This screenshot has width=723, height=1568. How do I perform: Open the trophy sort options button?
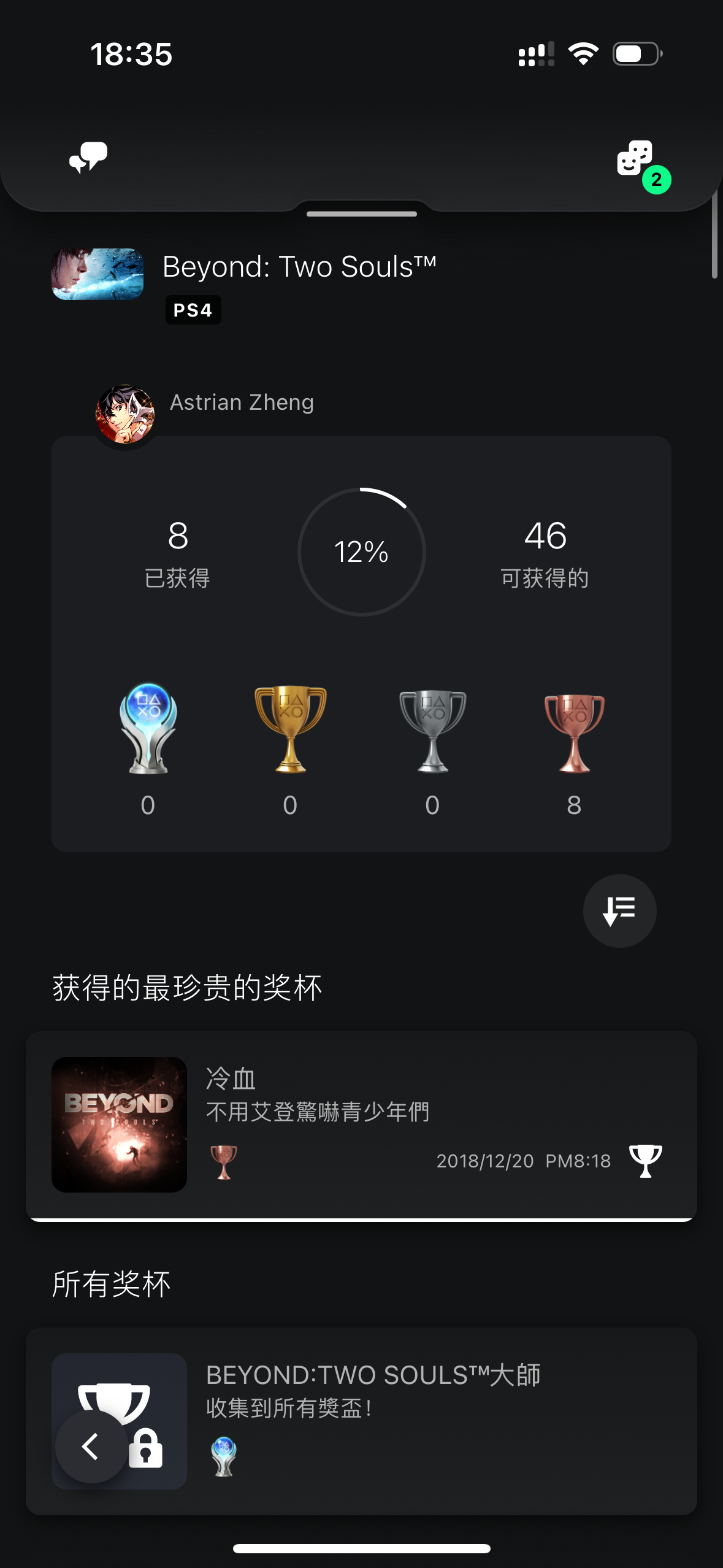(x=619, y=910)
